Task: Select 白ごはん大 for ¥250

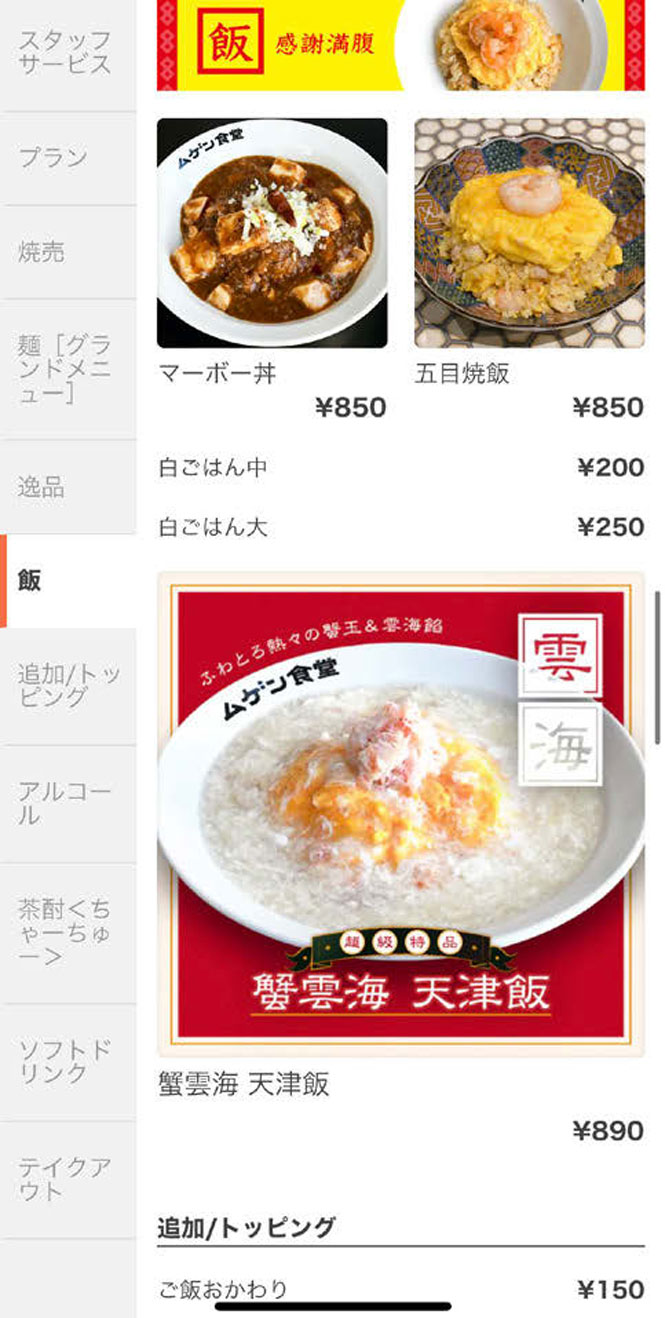Action: (x=400, y=527)
